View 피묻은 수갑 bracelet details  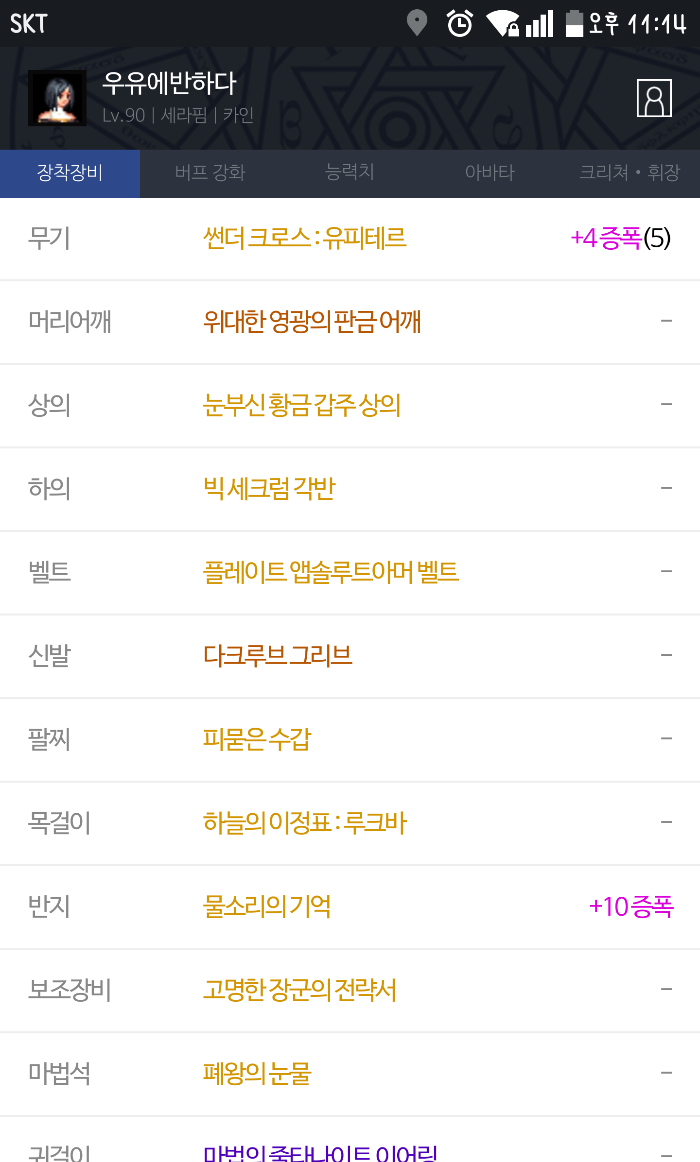pos(257,739)
